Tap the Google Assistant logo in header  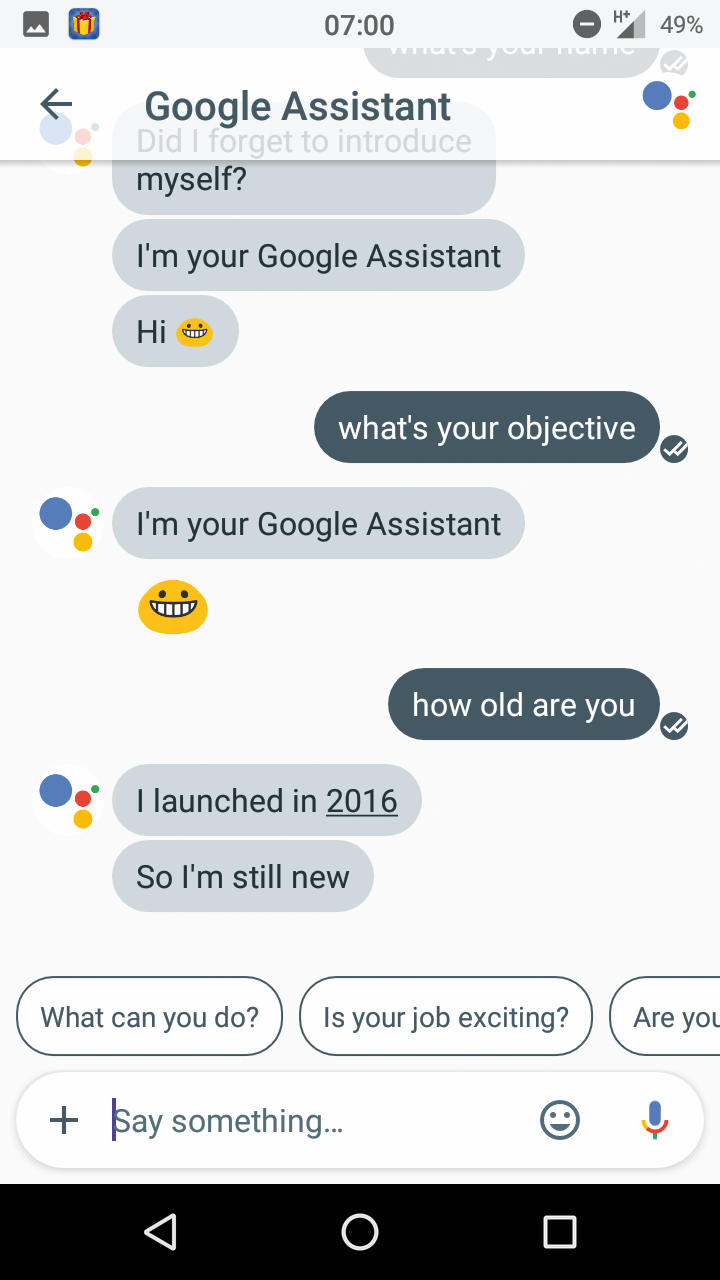669,104
